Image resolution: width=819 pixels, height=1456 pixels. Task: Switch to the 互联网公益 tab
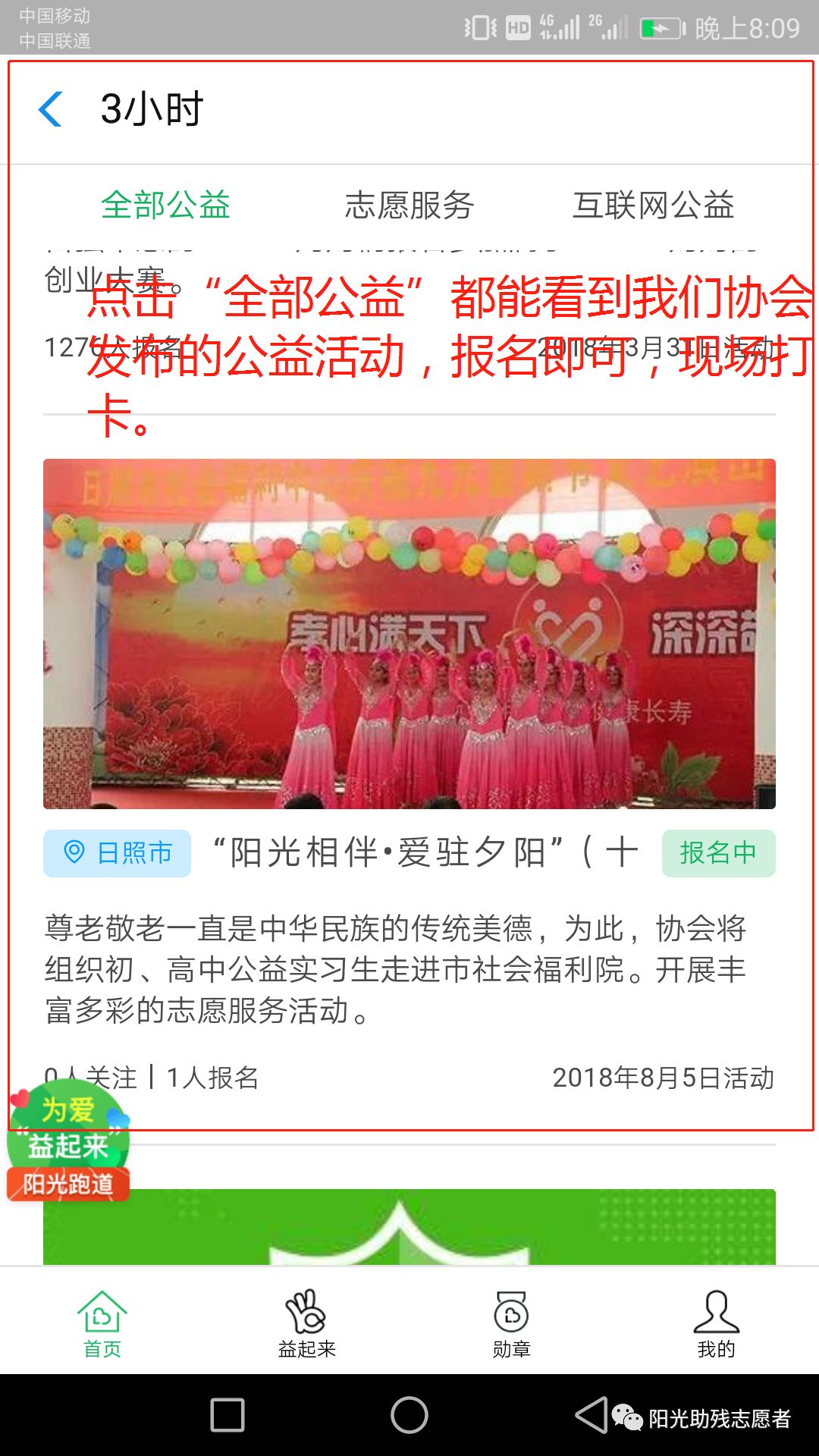tap(653, 206)
